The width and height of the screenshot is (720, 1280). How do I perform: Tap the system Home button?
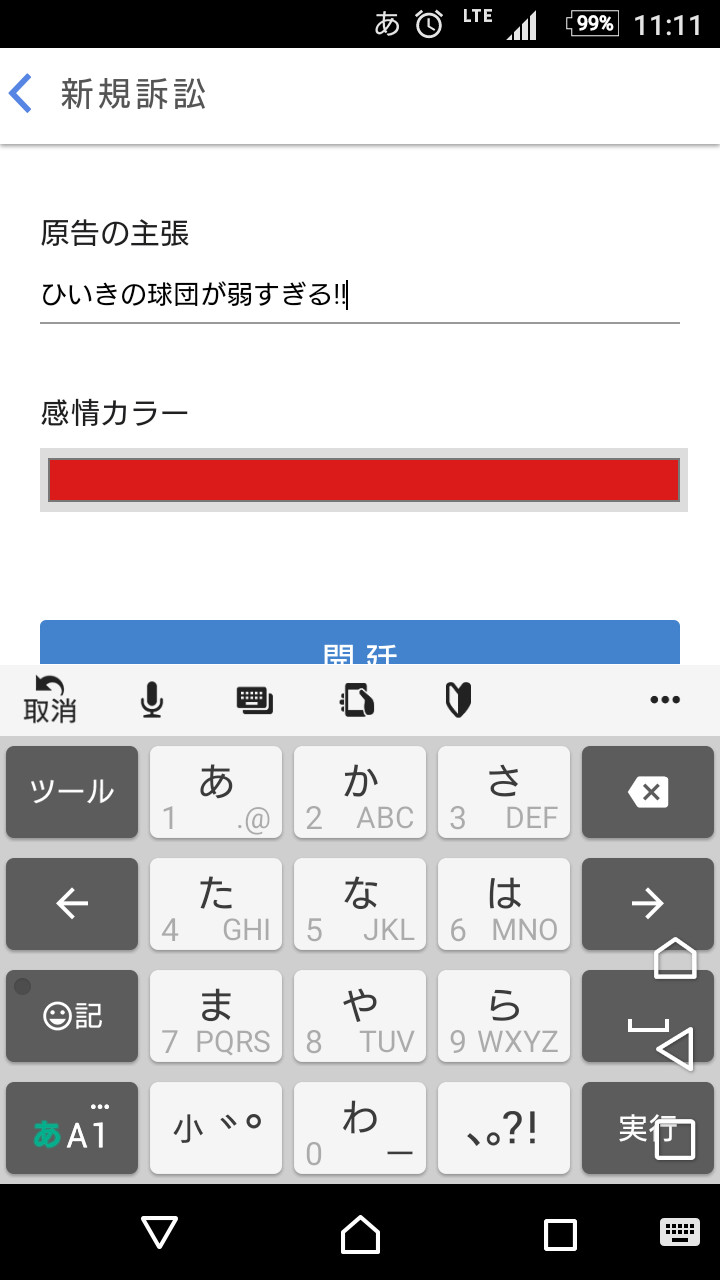[360, 1234]
